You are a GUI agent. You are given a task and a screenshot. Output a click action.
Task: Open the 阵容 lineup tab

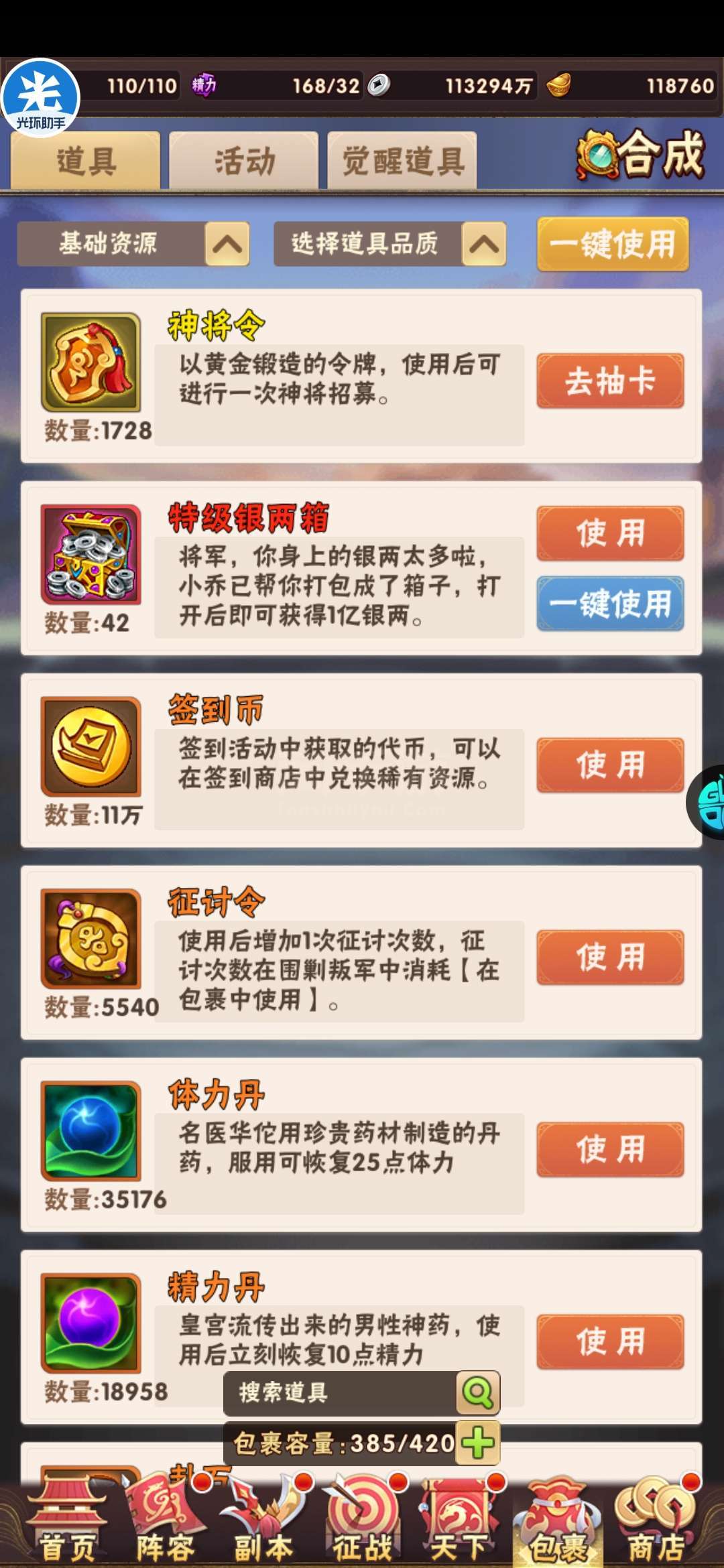(x=166, y=1520)
